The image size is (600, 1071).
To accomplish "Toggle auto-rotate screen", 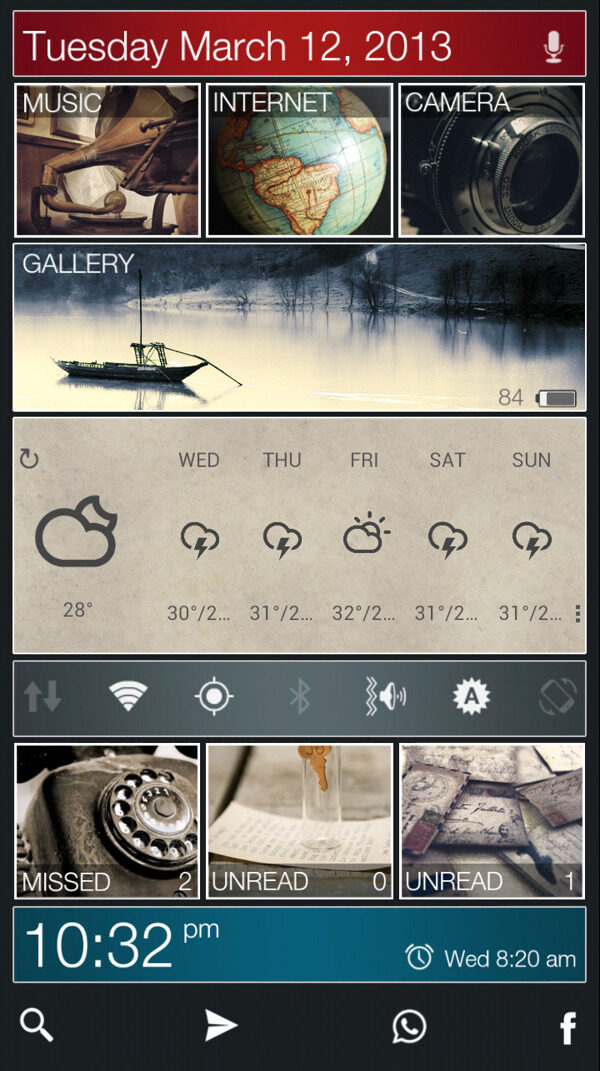I will (557, 697).
